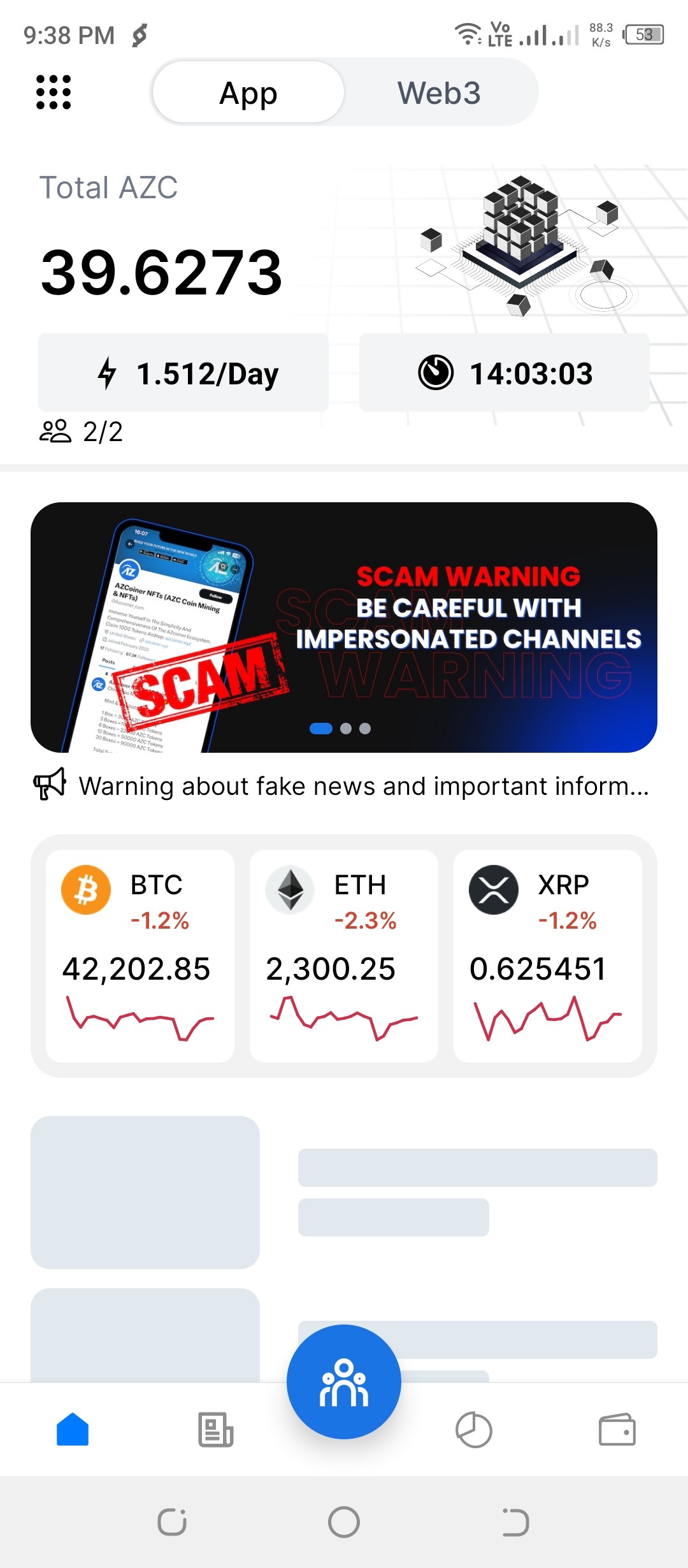
Task: Open the BTC price card
Action: (140, 955)
